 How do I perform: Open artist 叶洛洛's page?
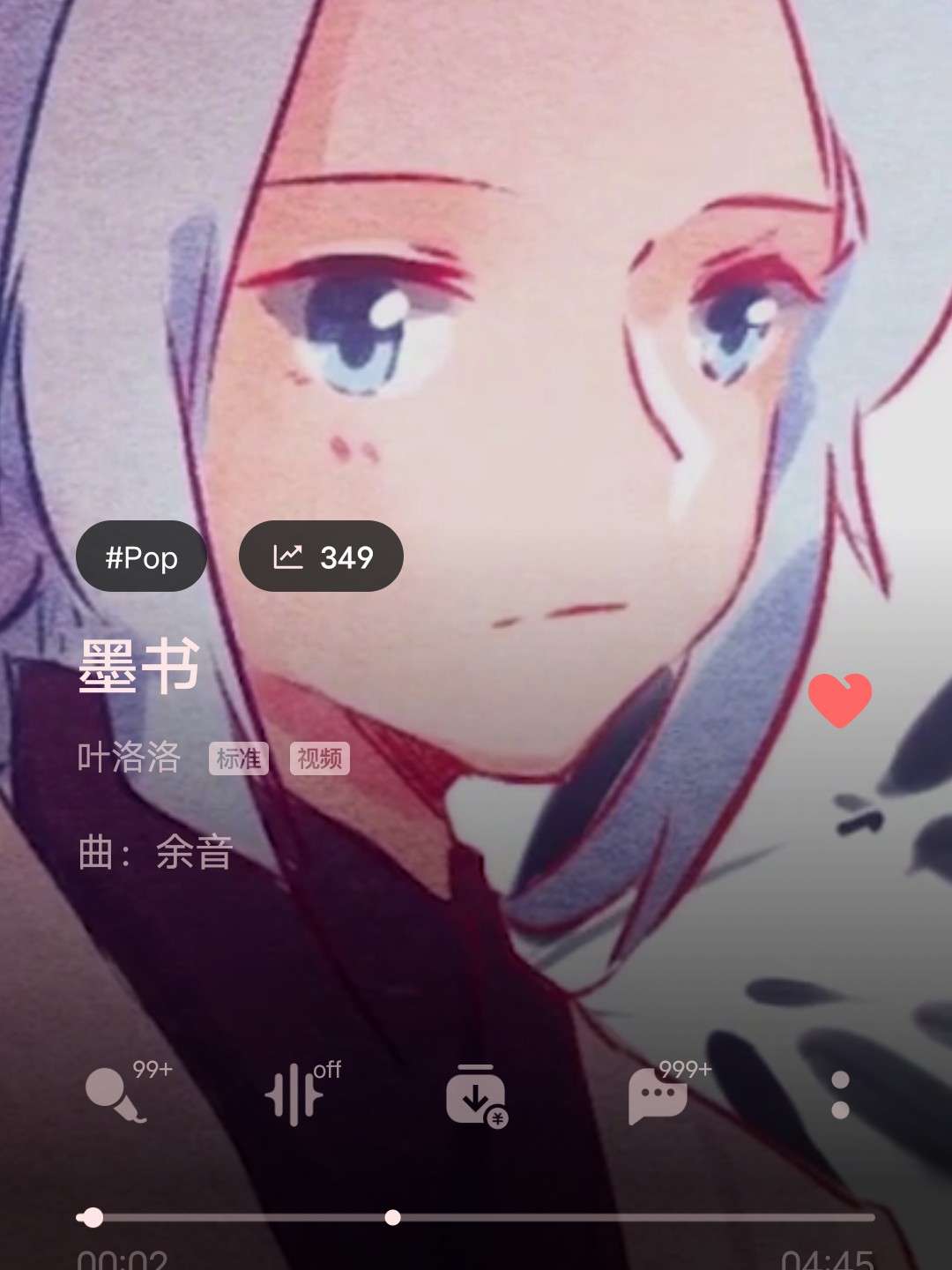click(129, 758)
